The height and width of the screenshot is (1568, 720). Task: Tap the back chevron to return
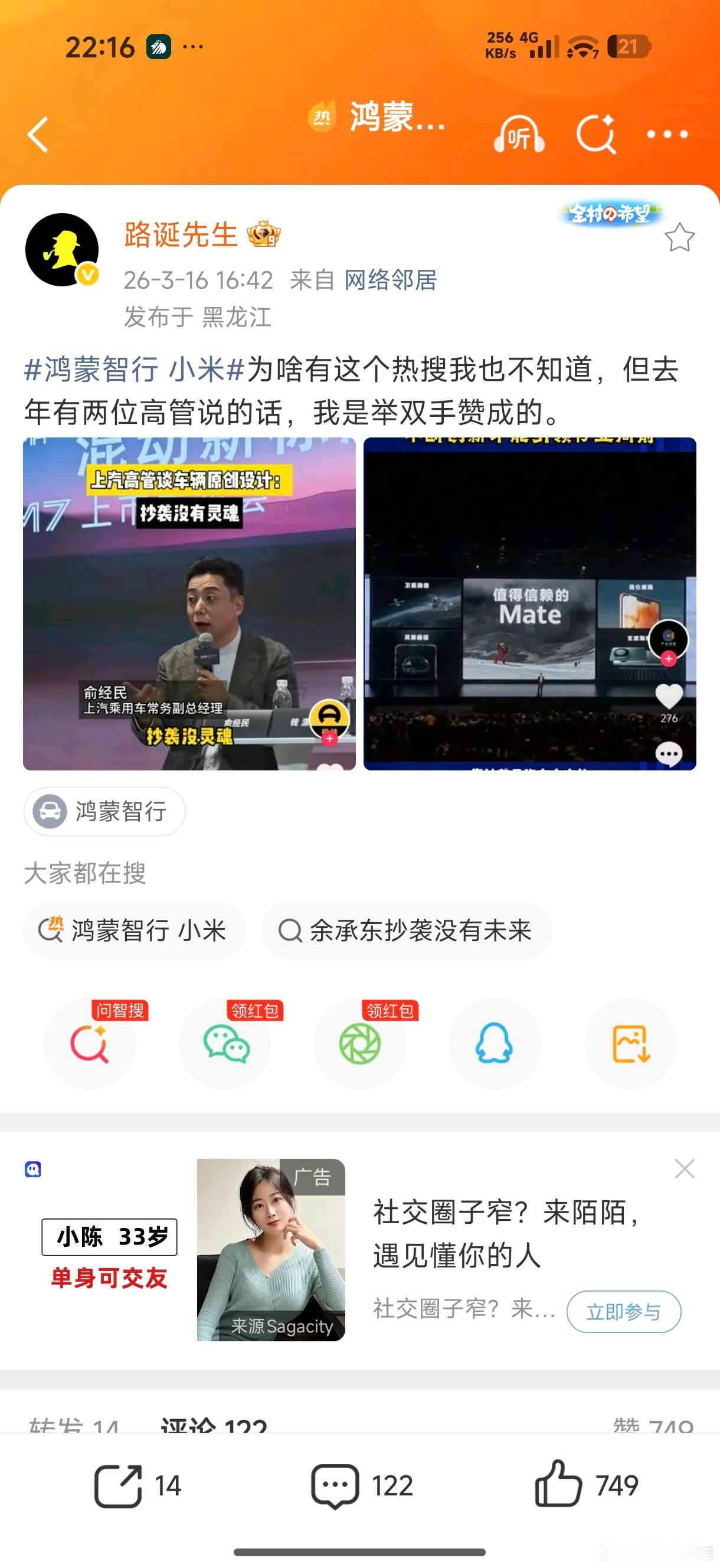click(38, 135)
